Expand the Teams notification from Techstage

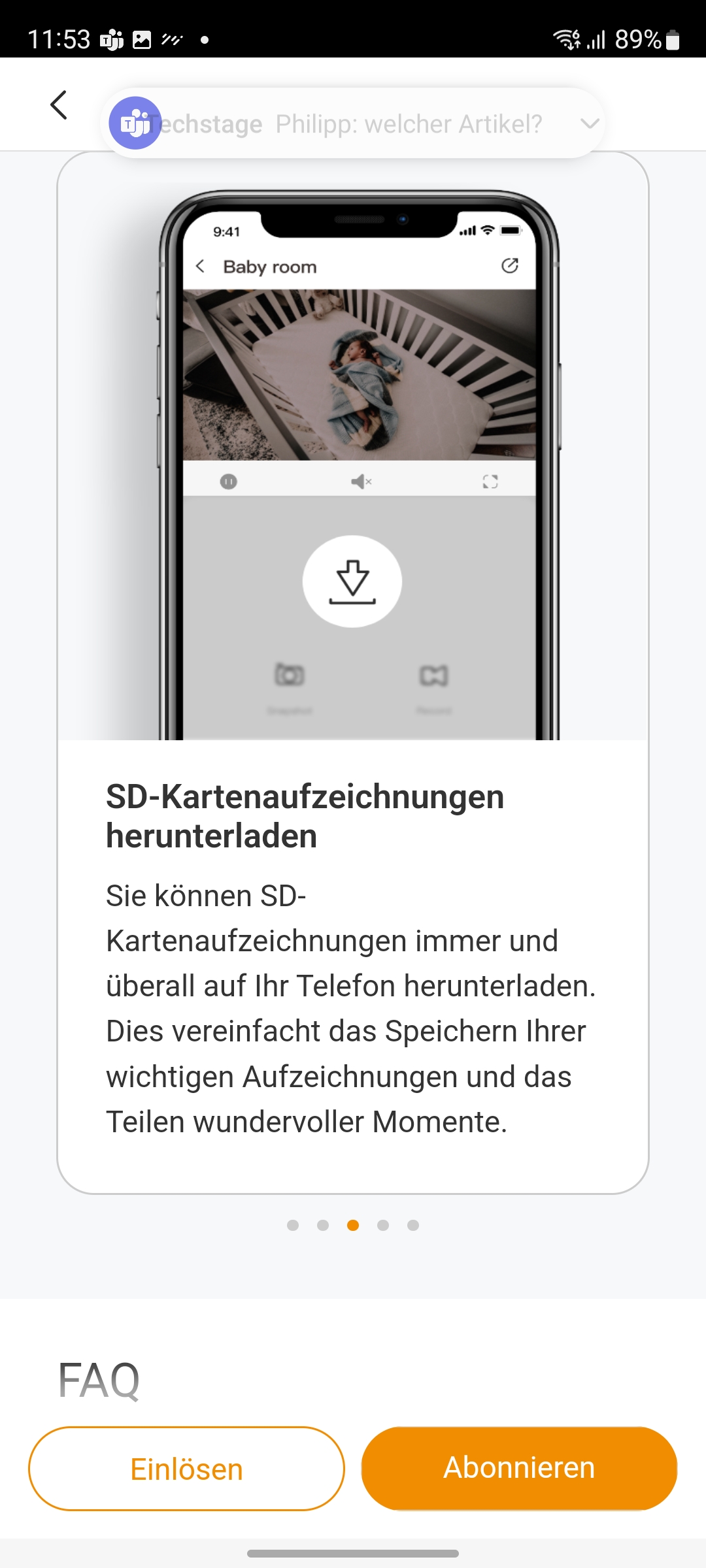590,123
